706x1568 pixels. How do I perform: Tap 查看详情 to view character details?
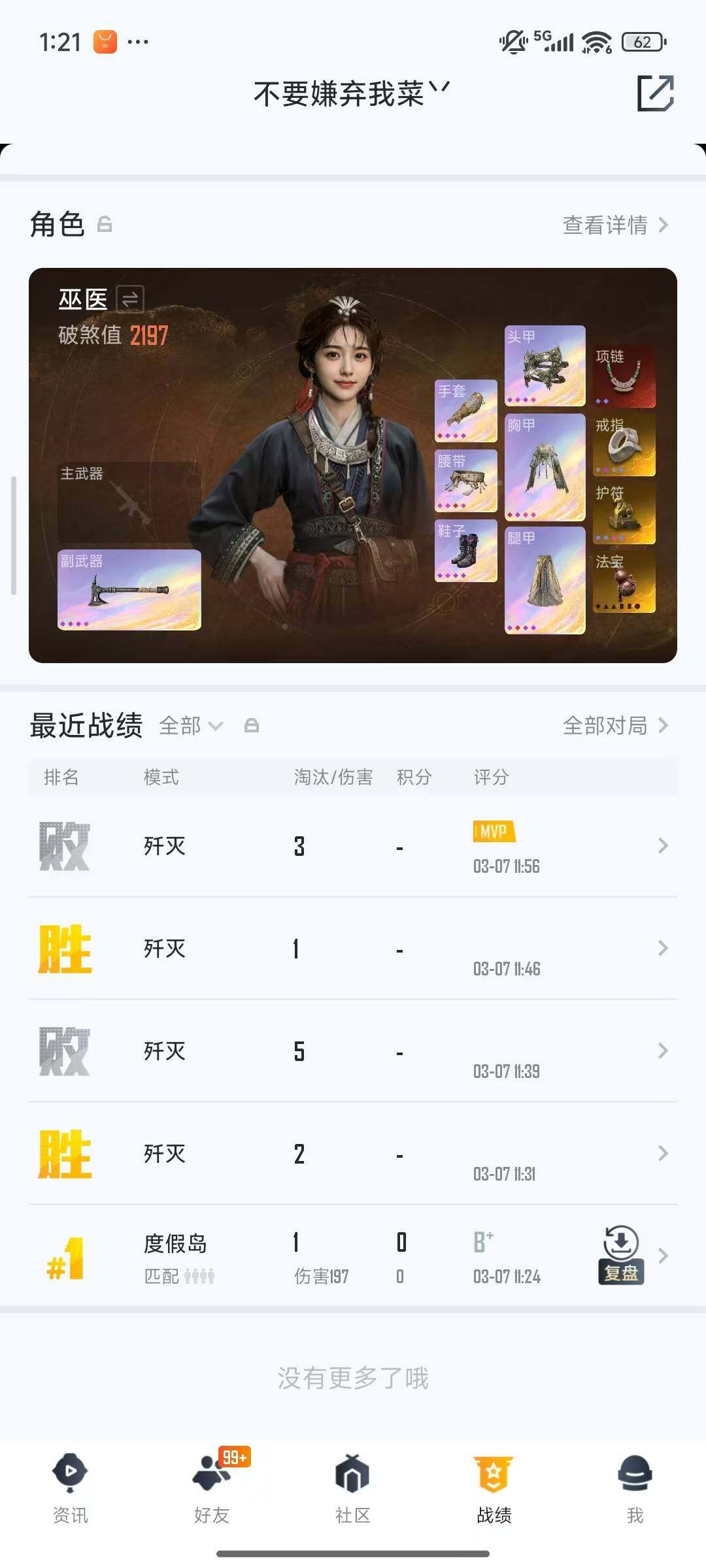[x=605, y=225]
